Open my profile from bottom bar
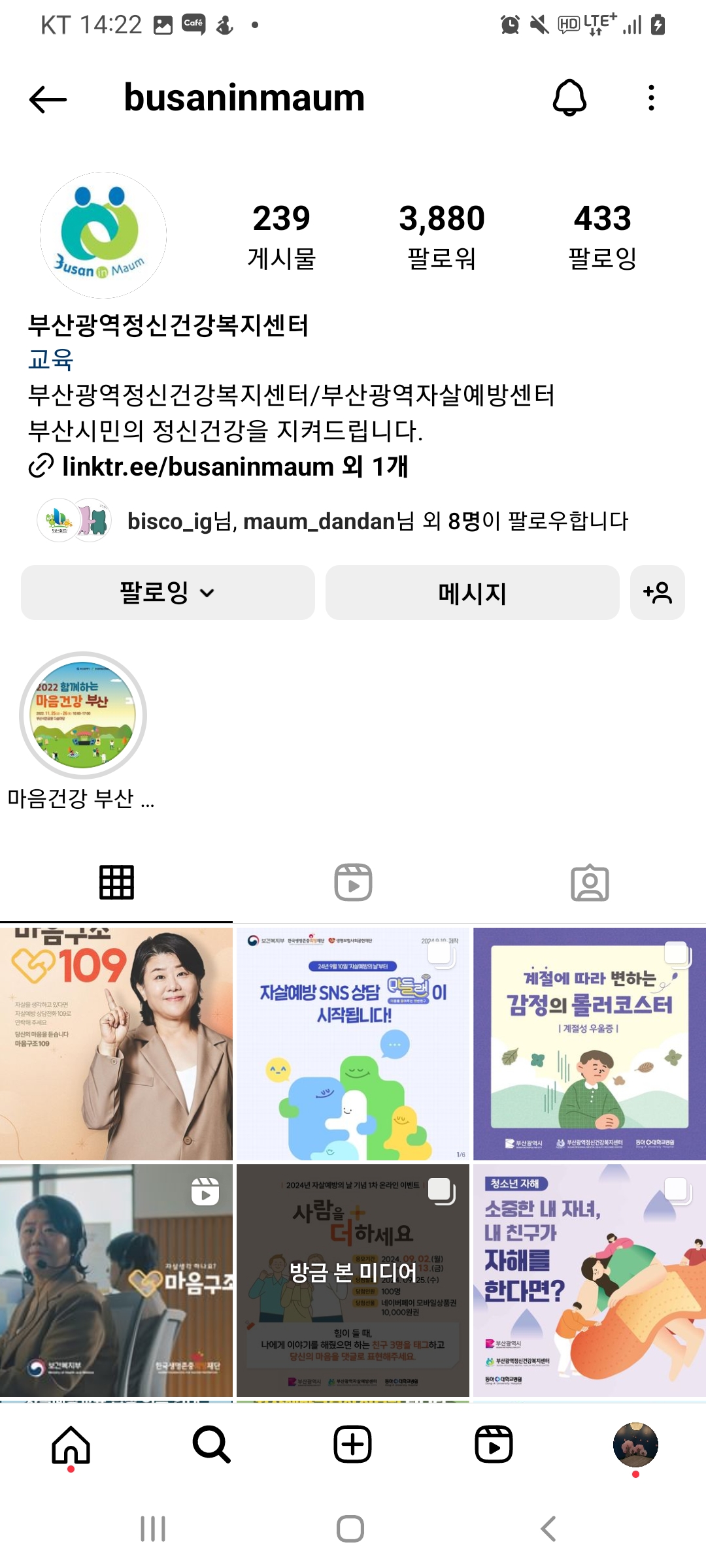 pyautogui.click(x=635, y=1445)
